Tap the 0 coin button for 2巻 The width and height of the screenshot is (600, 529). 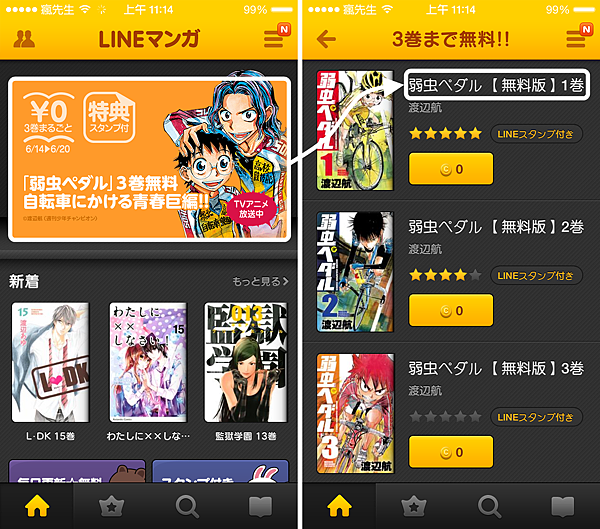pos(451,310)
